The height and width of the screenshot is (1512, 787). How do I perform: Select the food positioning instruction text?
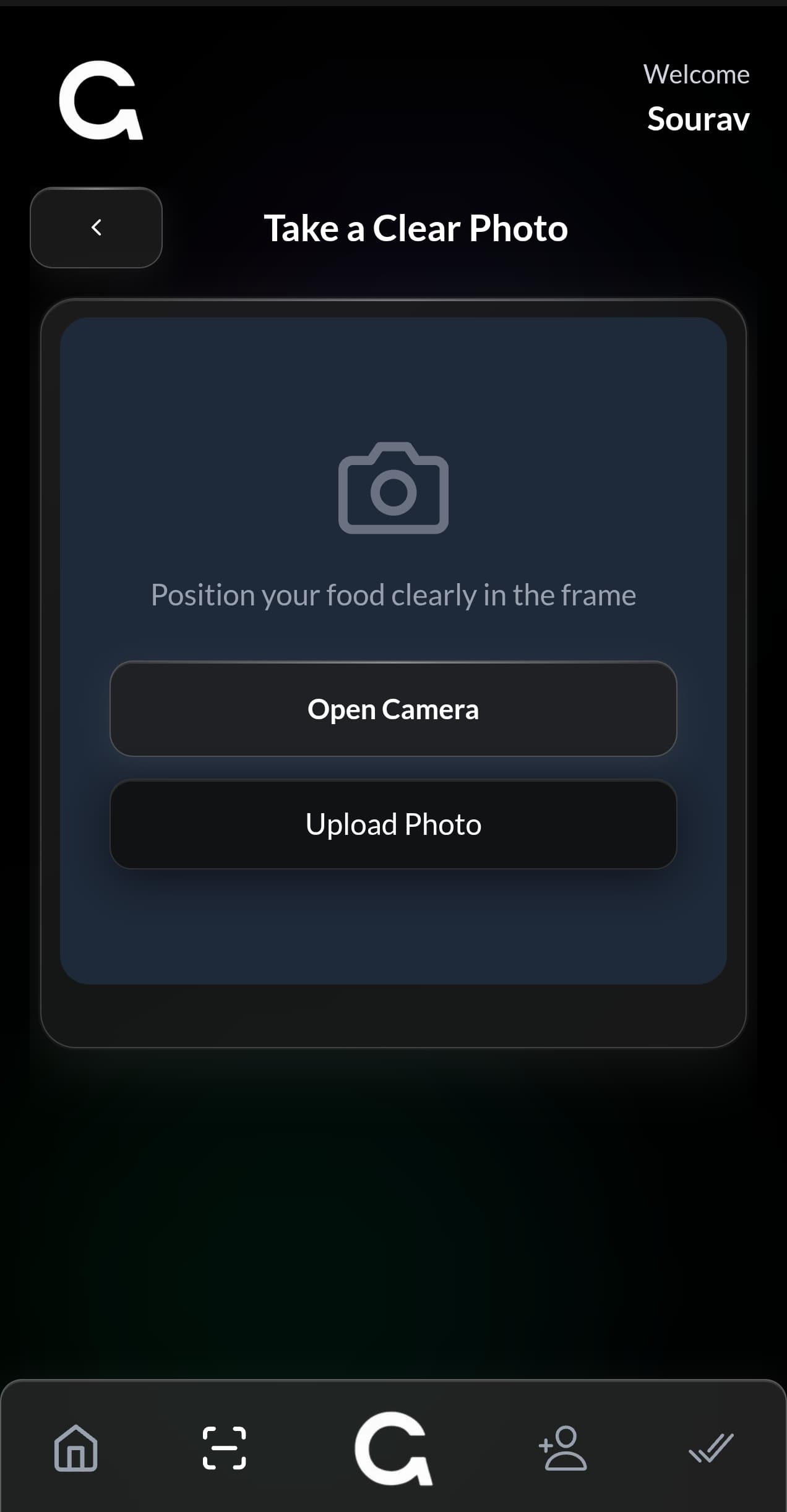click(393, 594)
